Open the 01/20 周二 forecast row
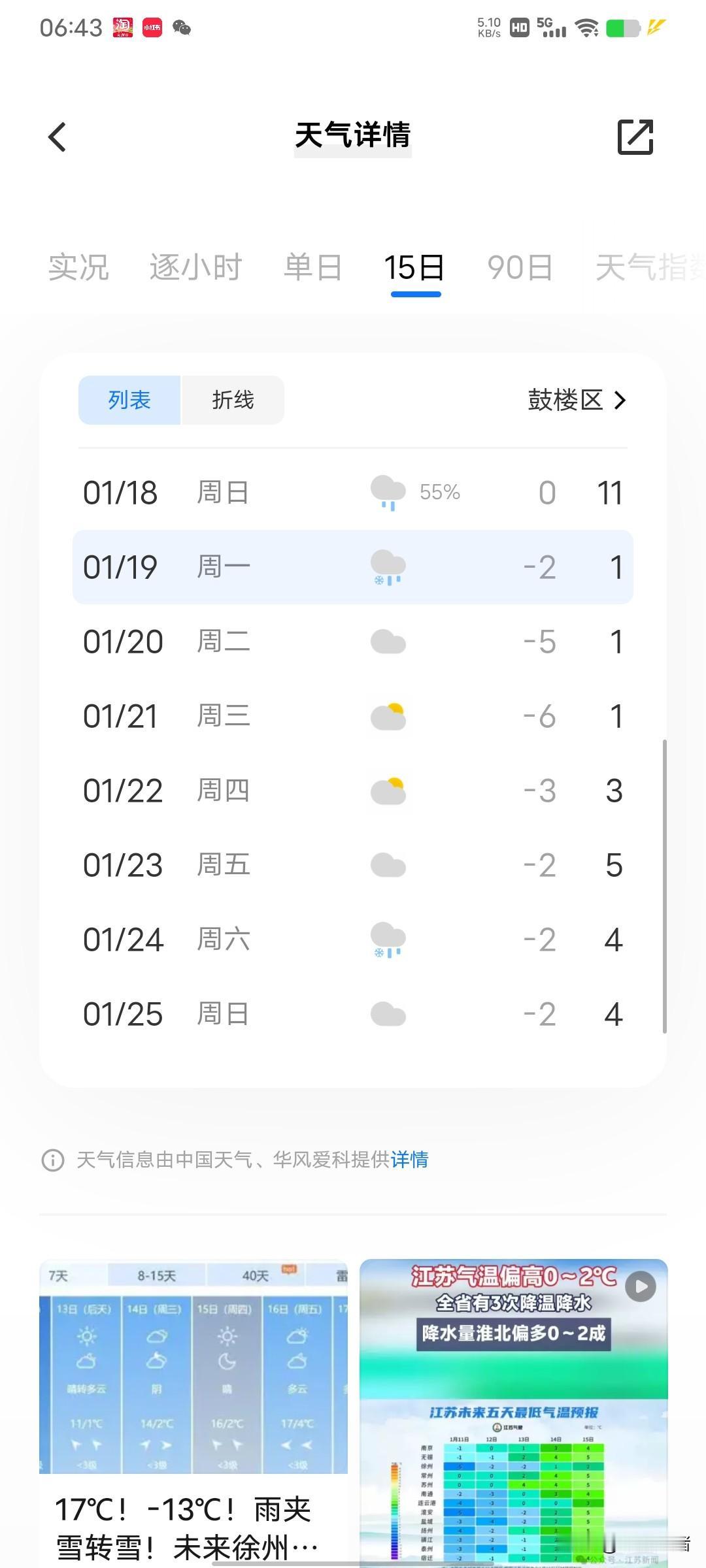 [353, 641]
